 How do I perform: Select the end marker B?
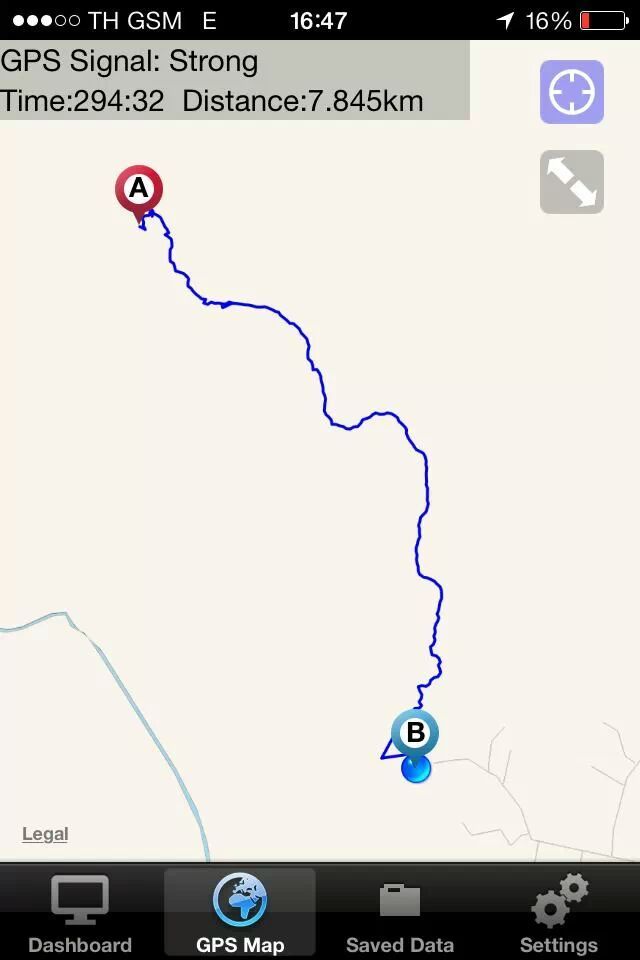pyautogui.click(x=414, y=733)
